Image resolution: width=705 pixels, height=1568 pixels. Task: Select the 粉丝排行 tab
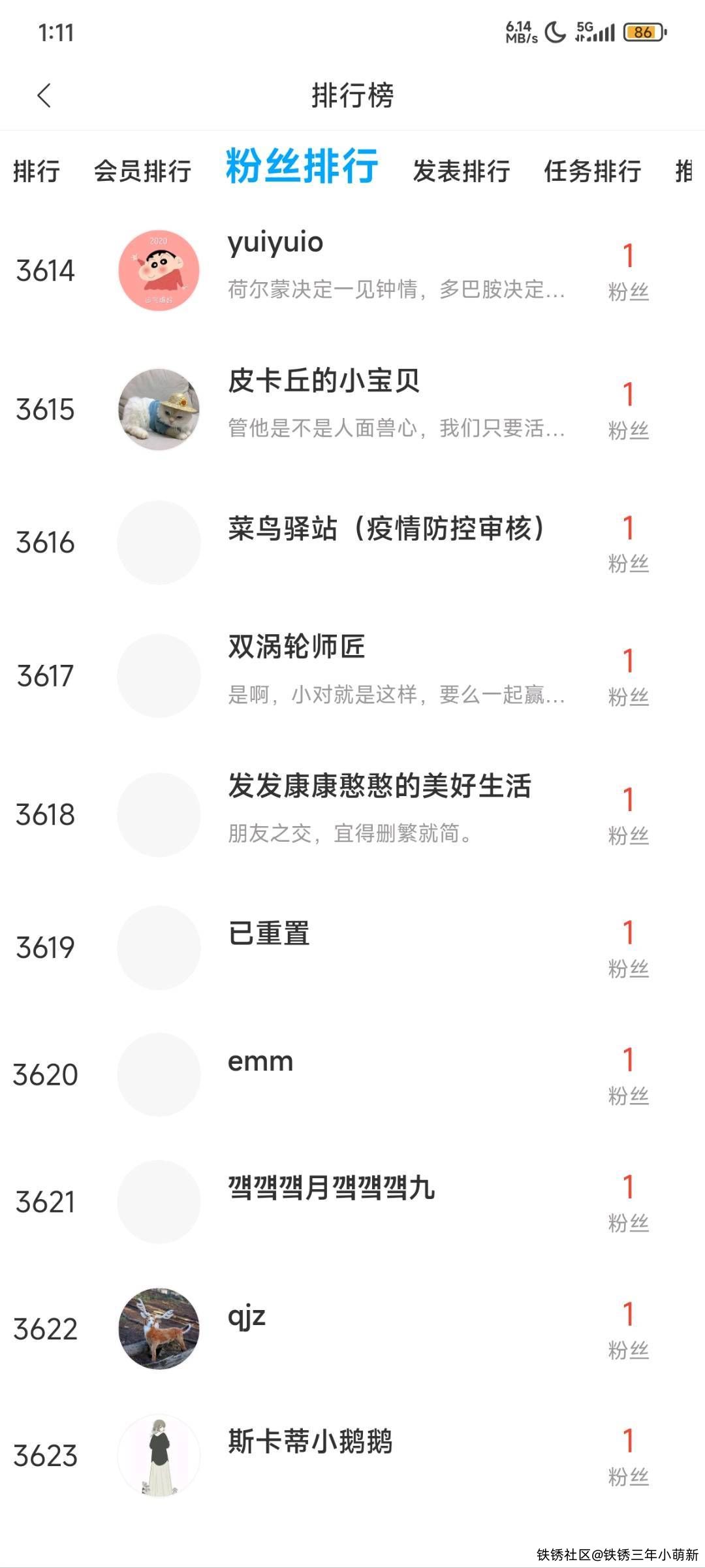tap(302, 167)
